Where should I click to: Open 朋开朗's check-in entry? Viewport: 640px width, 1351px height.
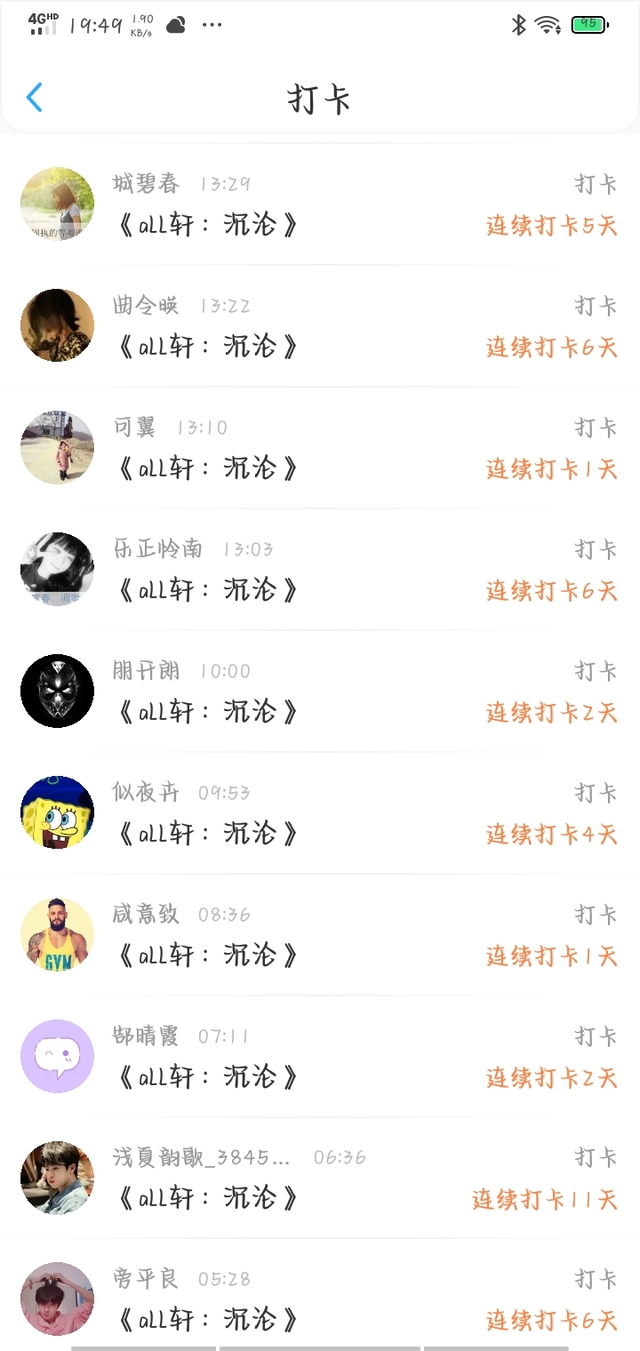[x=320, y=692]
